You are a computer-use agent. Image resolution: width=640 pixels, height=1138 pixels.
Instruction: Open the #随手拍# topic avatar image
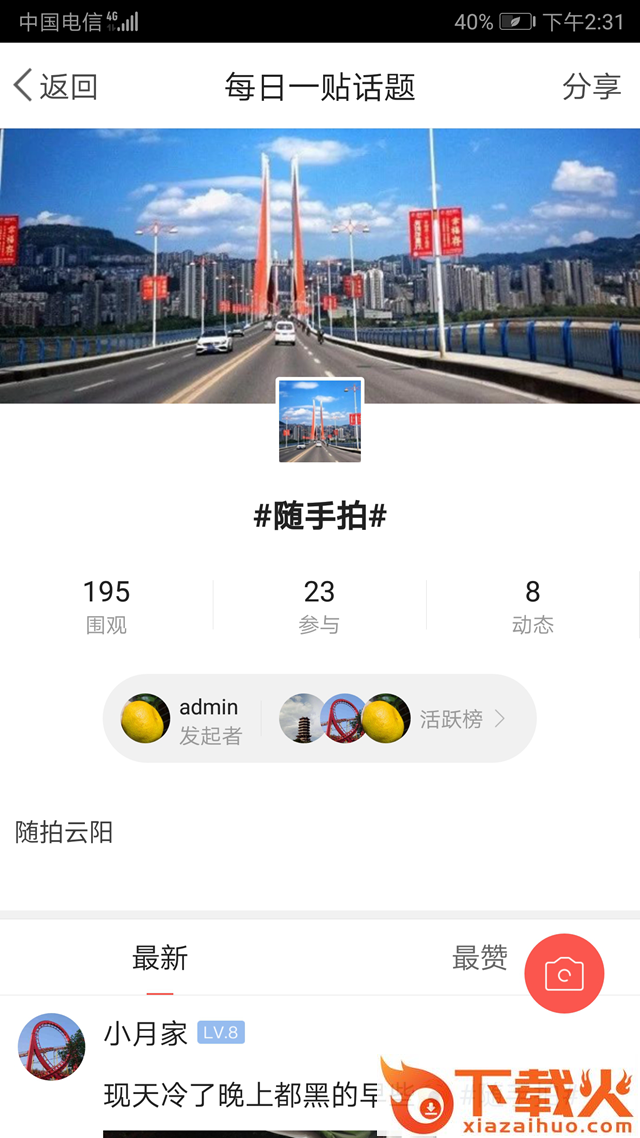320,420
